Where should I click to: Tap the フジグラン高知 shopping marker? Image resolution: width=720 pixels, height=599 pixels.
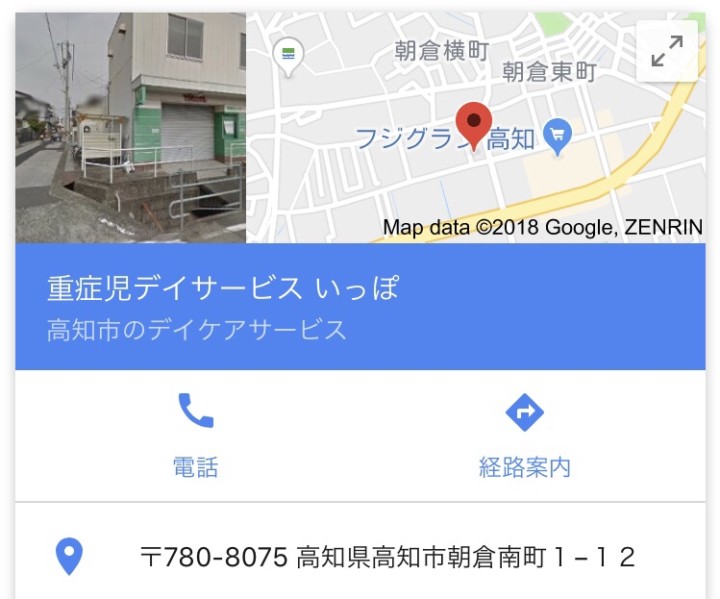pyautogui.click(x=557, y=132)
